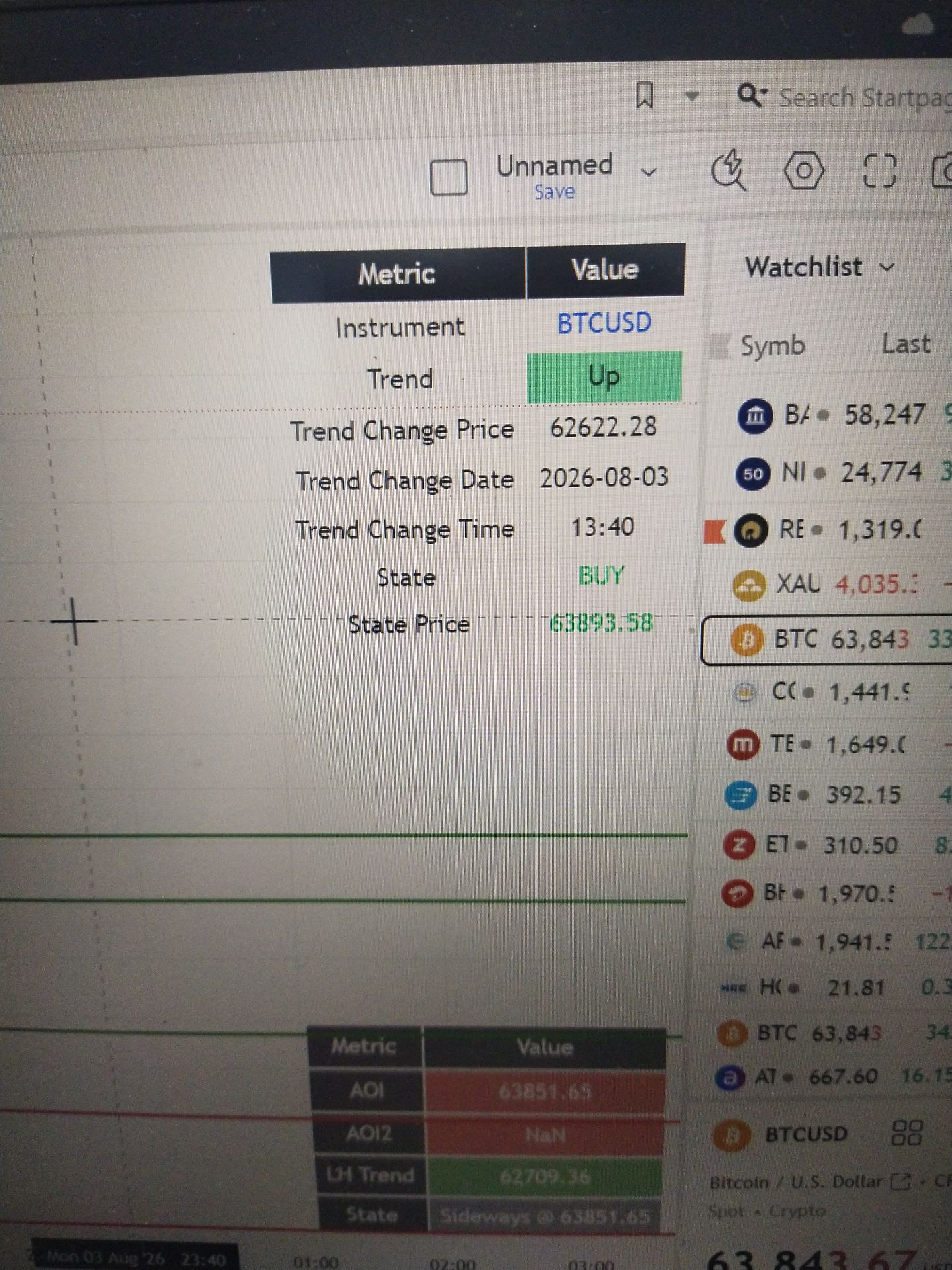This screenshot has height=1270, width=952.
Task: Open the browser bookmark icon
Action: (x=645, y=95)
